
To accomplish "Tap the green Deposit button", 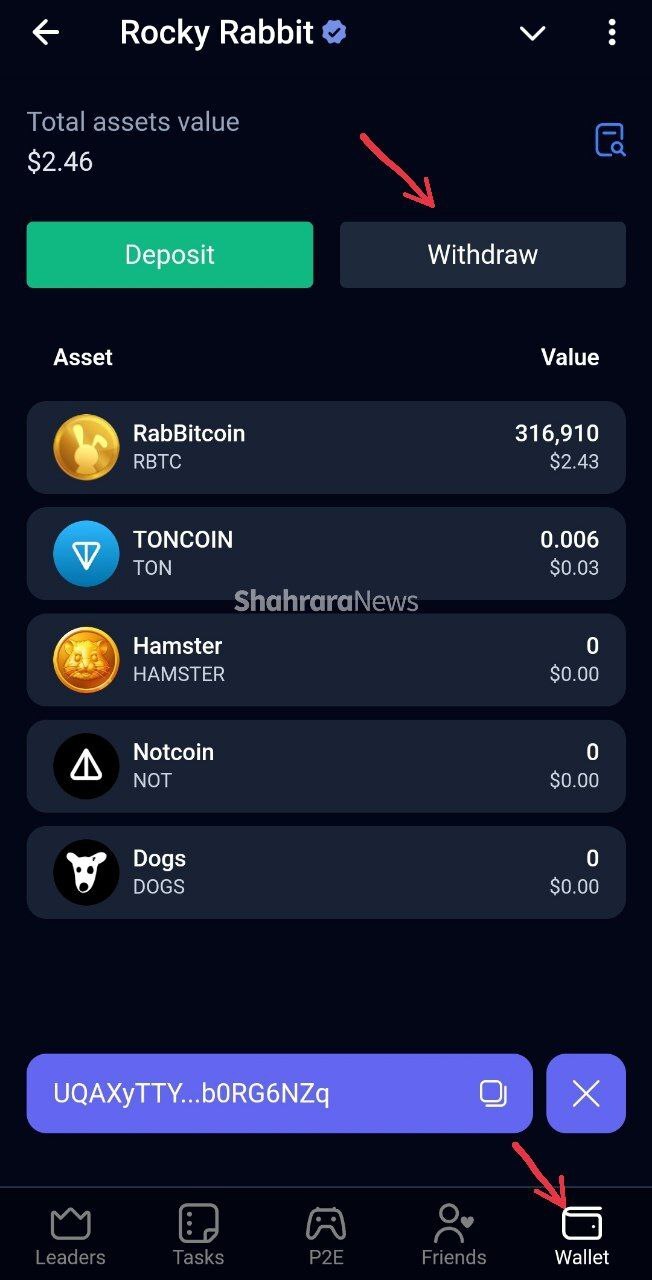I will 170,255.
